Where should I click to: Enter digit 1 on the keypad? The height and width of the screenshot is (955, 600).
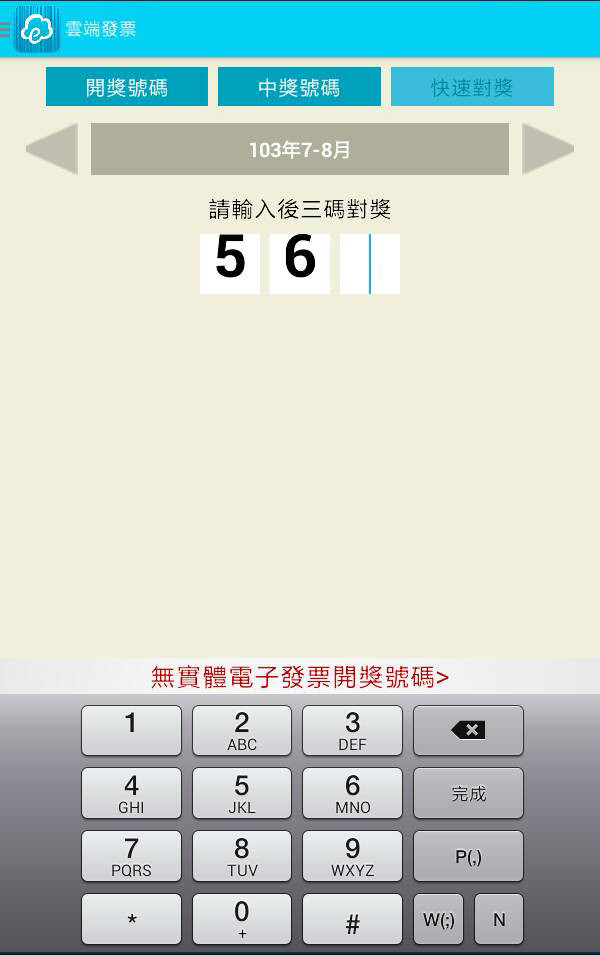pos(131,730)
